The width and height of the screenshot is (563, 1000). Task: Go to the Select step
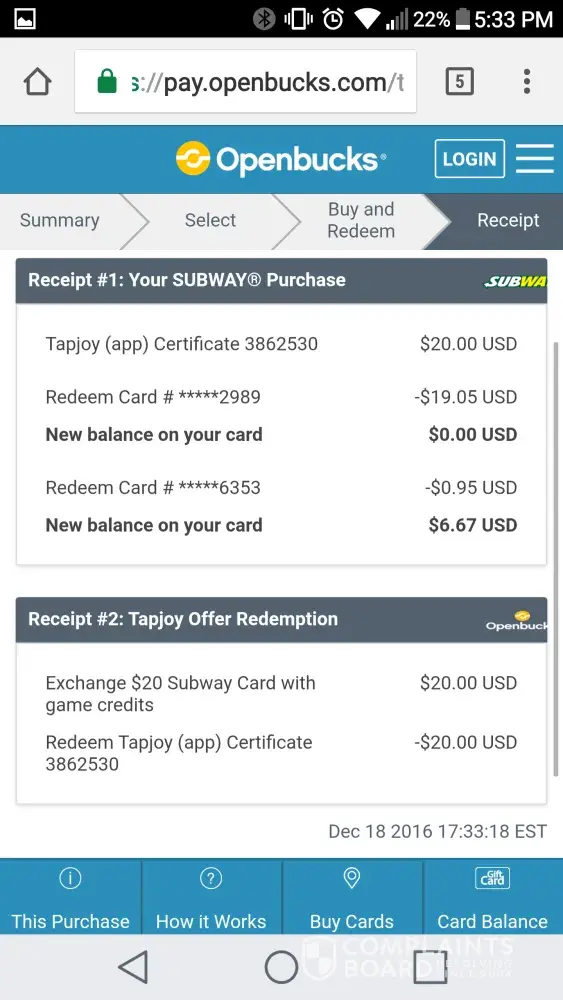click(210, 221)
